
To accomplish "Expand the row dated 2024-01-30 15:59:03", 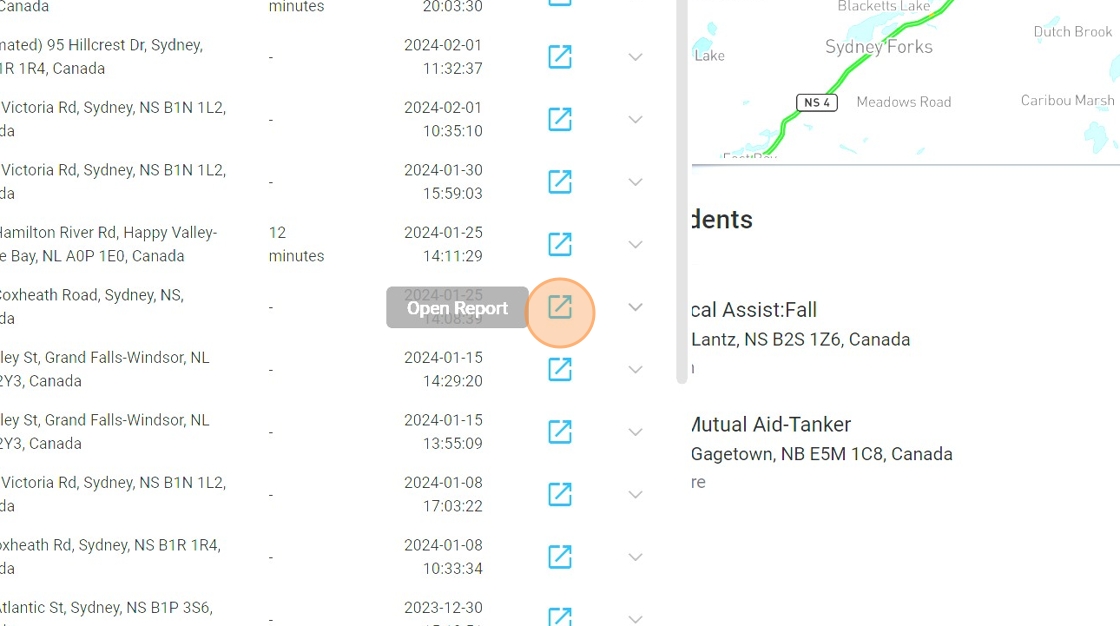I will coord(635,182).
